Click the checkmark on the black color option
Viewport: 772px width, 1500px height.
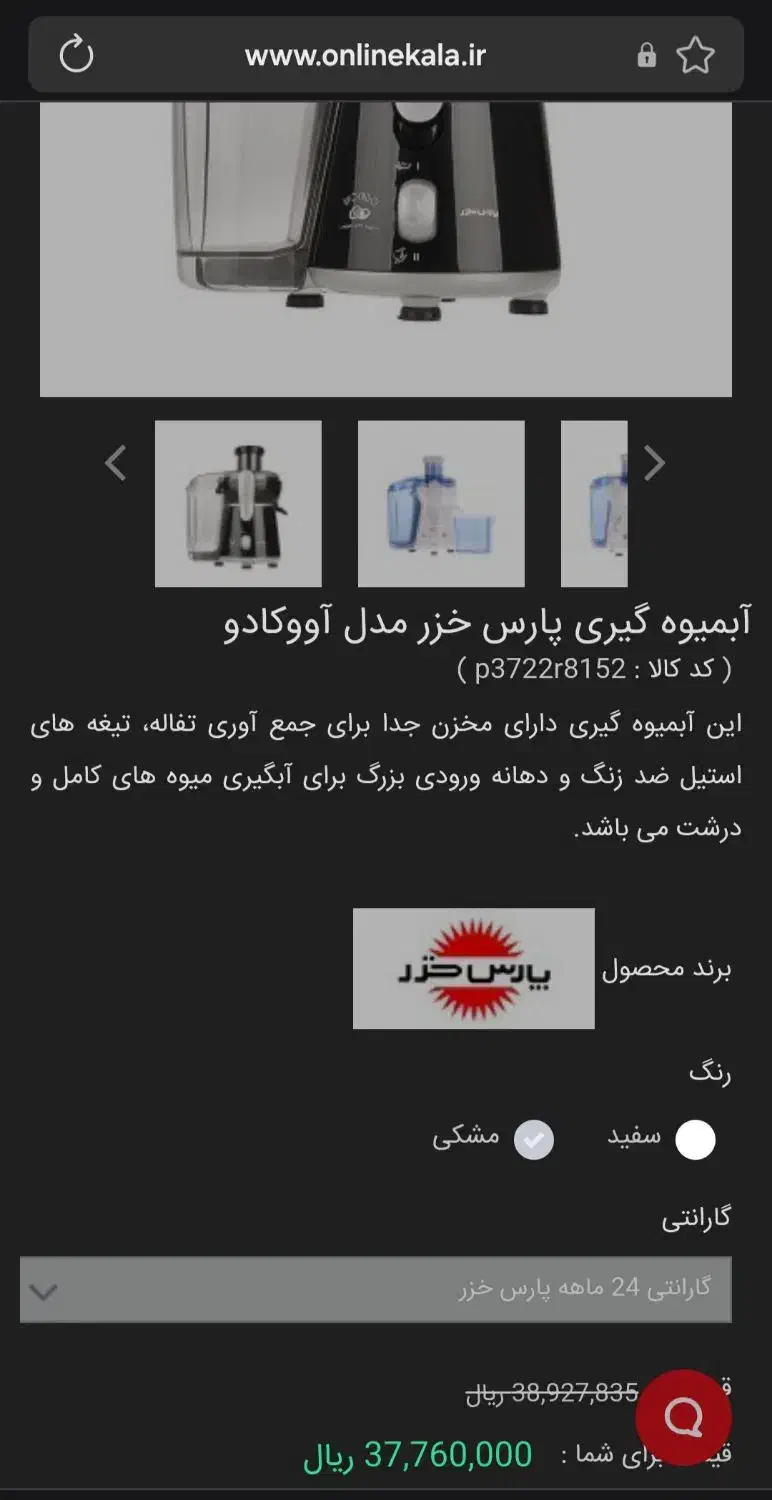pos(534,1138)
